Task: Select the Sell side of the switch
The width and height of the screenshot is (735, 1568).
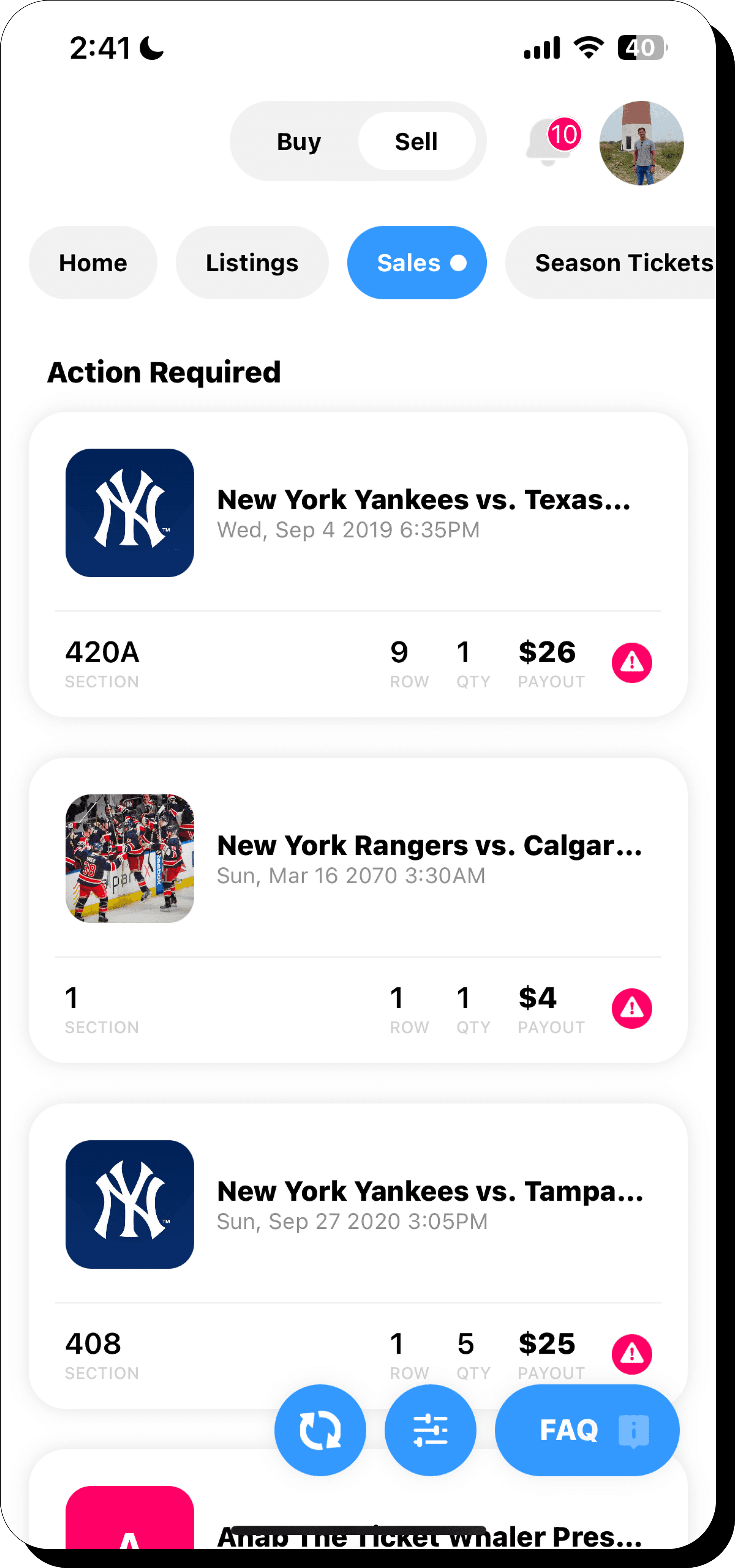Action: (x=416, y=141)
